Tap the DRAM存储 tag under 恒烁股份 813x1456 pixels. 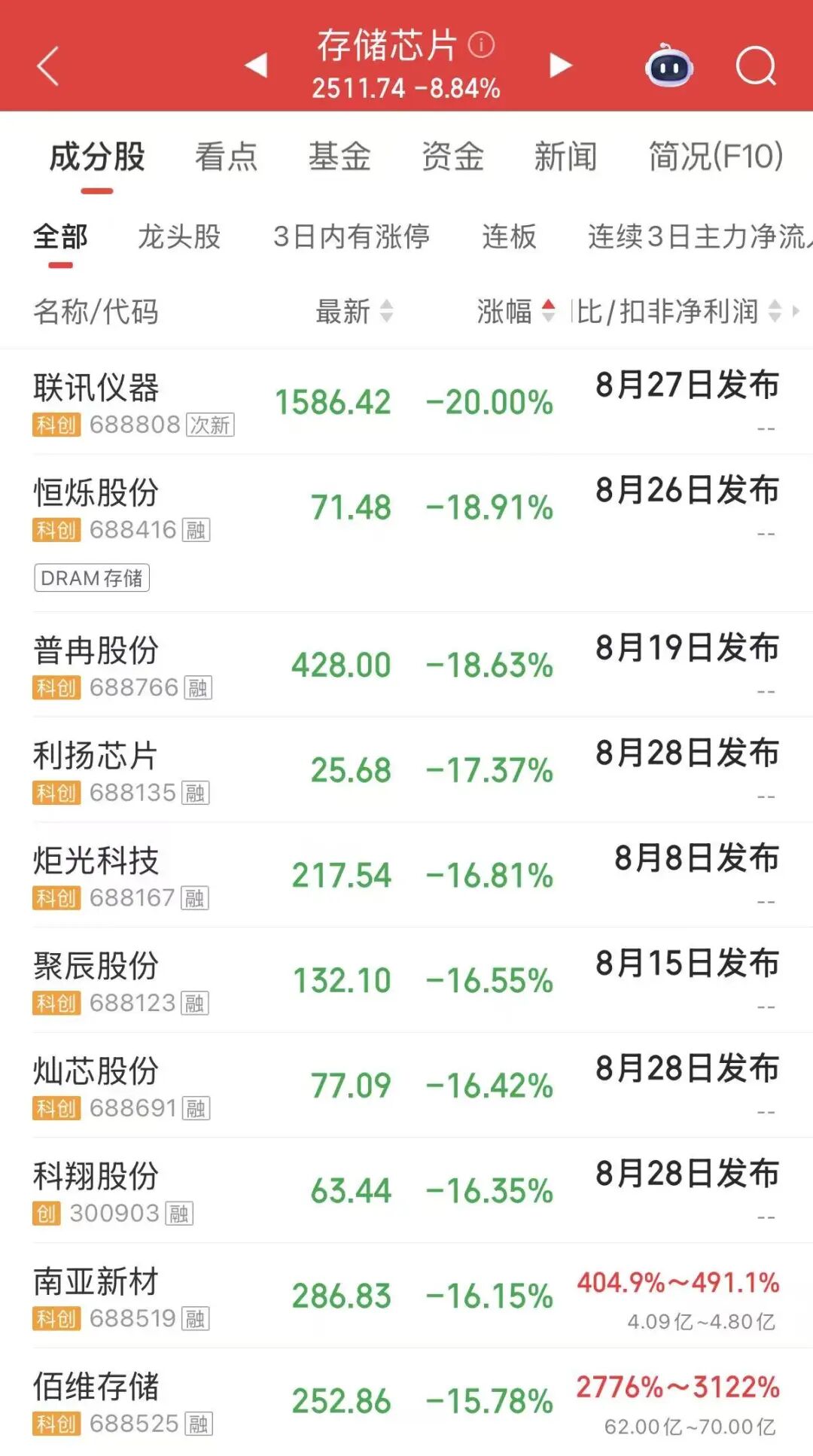(x=92, y=578)
